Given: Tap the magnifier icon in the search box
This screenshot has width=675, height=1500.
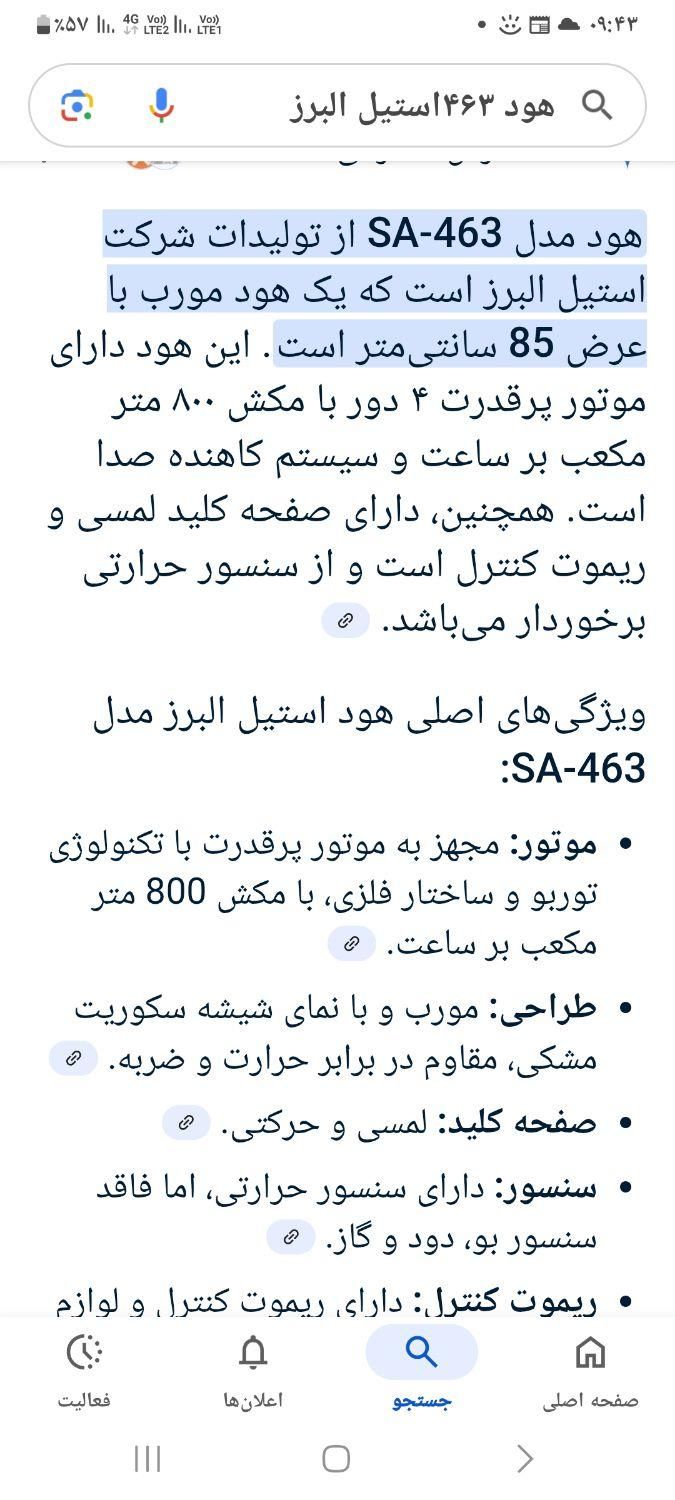Looking at the screenshot, I should point(597,105).
